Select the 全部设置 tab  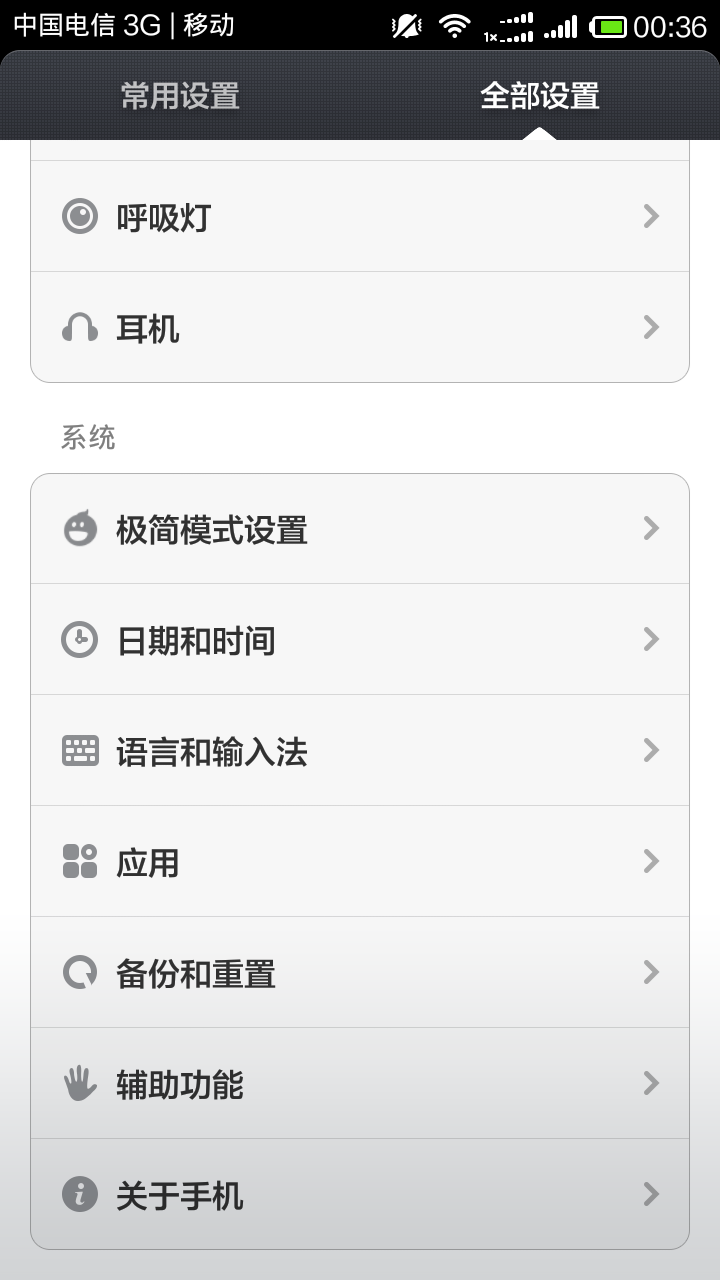540,97
